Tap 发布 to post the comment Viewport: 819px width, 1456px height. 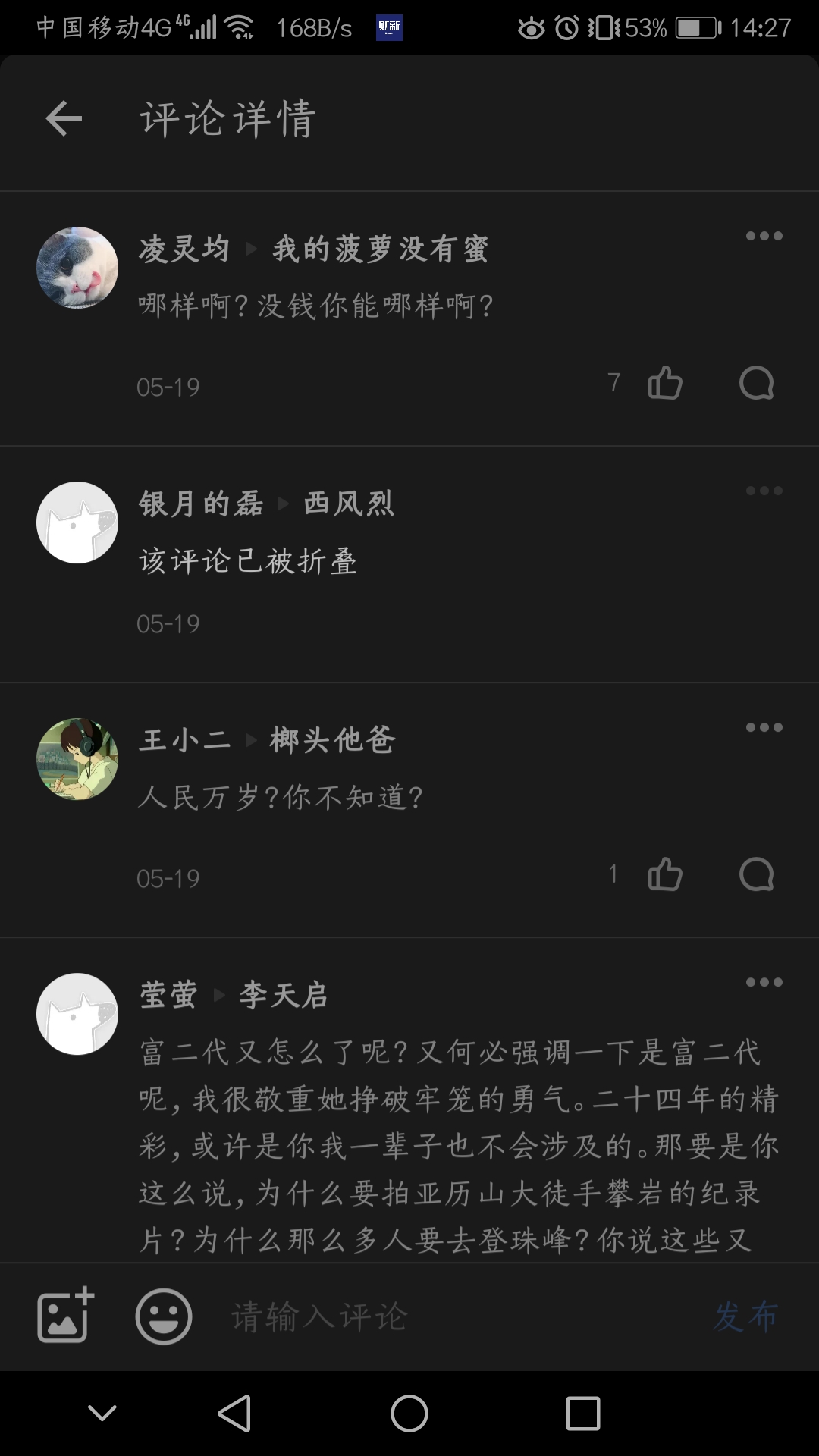pyautogui.click(x=746, y=1316)
